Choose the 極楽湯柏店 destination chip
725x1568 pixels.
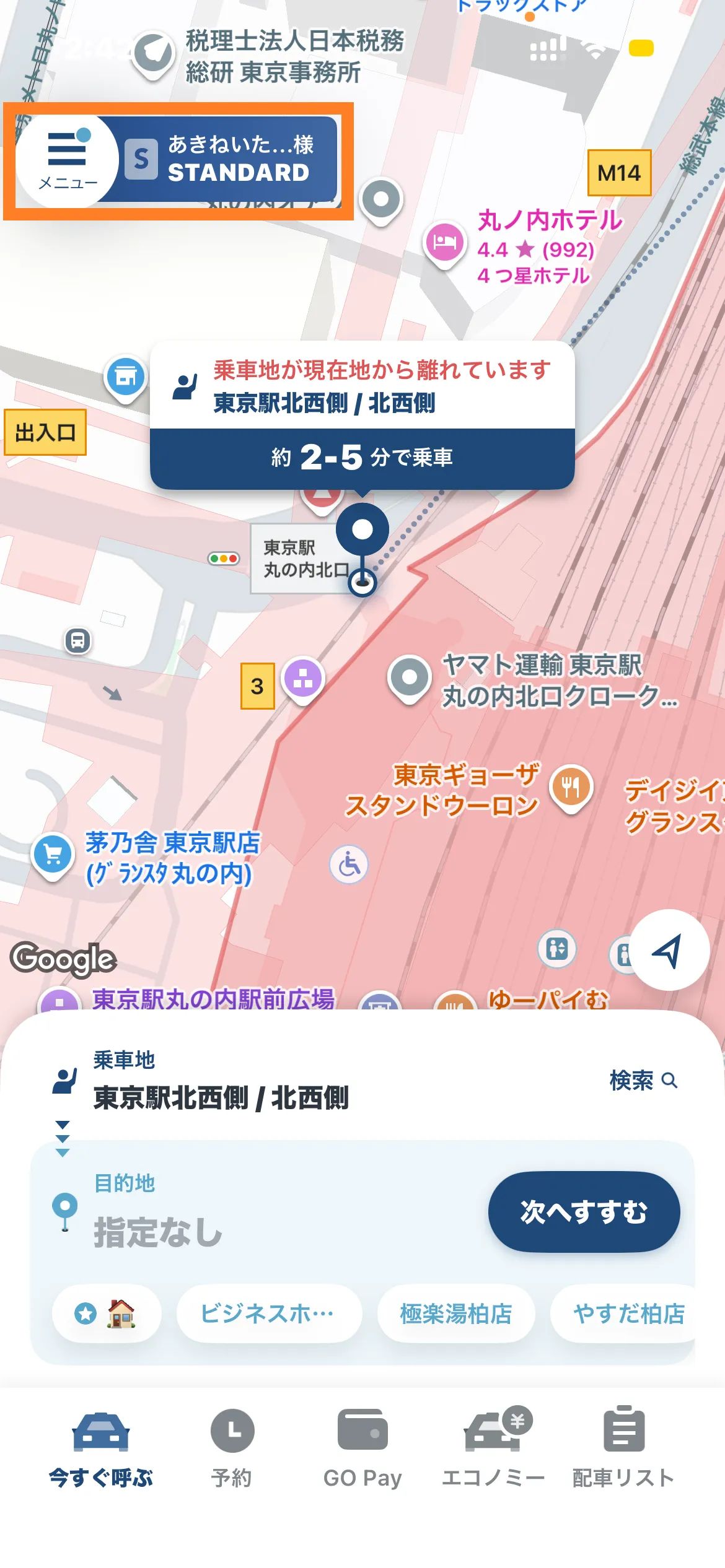pyautogui.click(x=455, y=1313)
